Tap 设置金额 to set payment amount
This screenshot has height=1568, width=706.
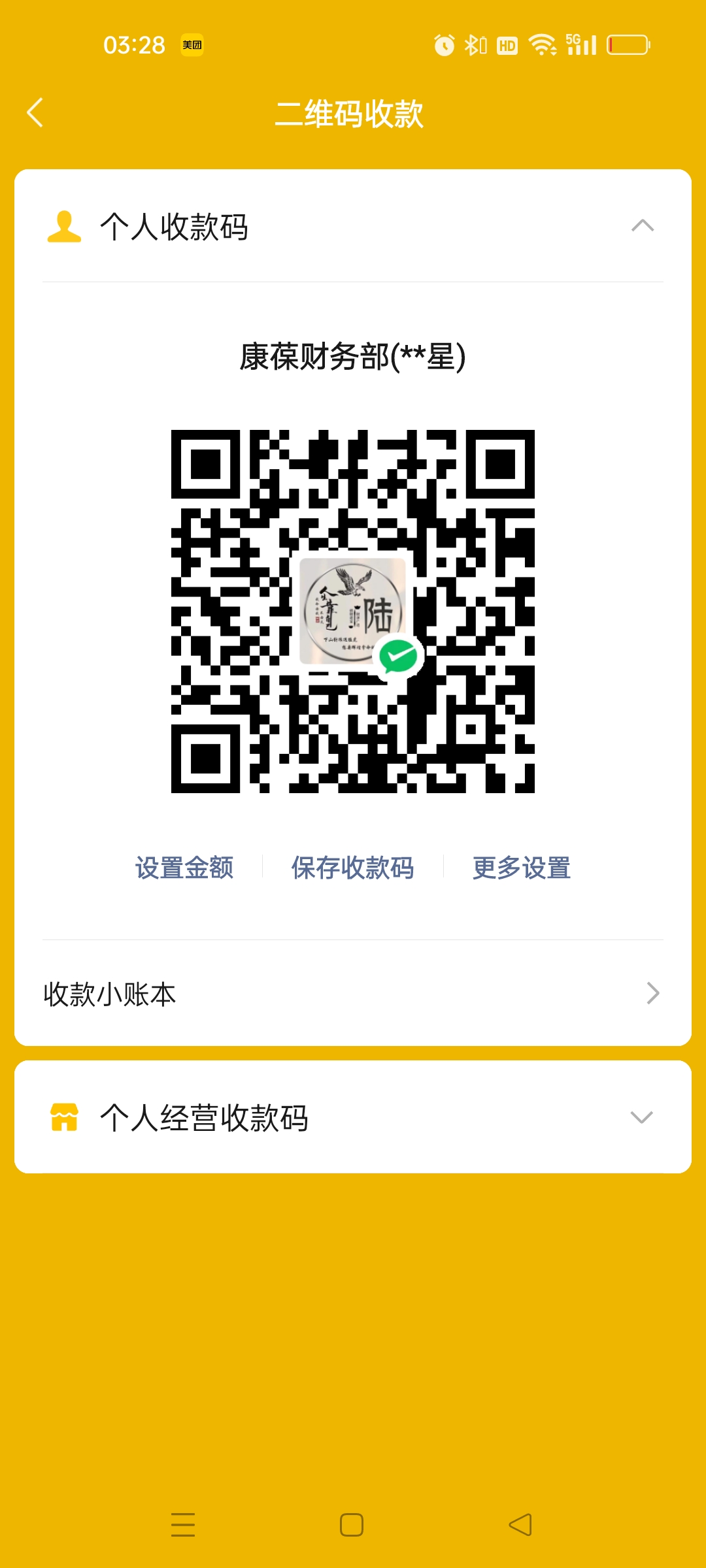click(184, 868)
